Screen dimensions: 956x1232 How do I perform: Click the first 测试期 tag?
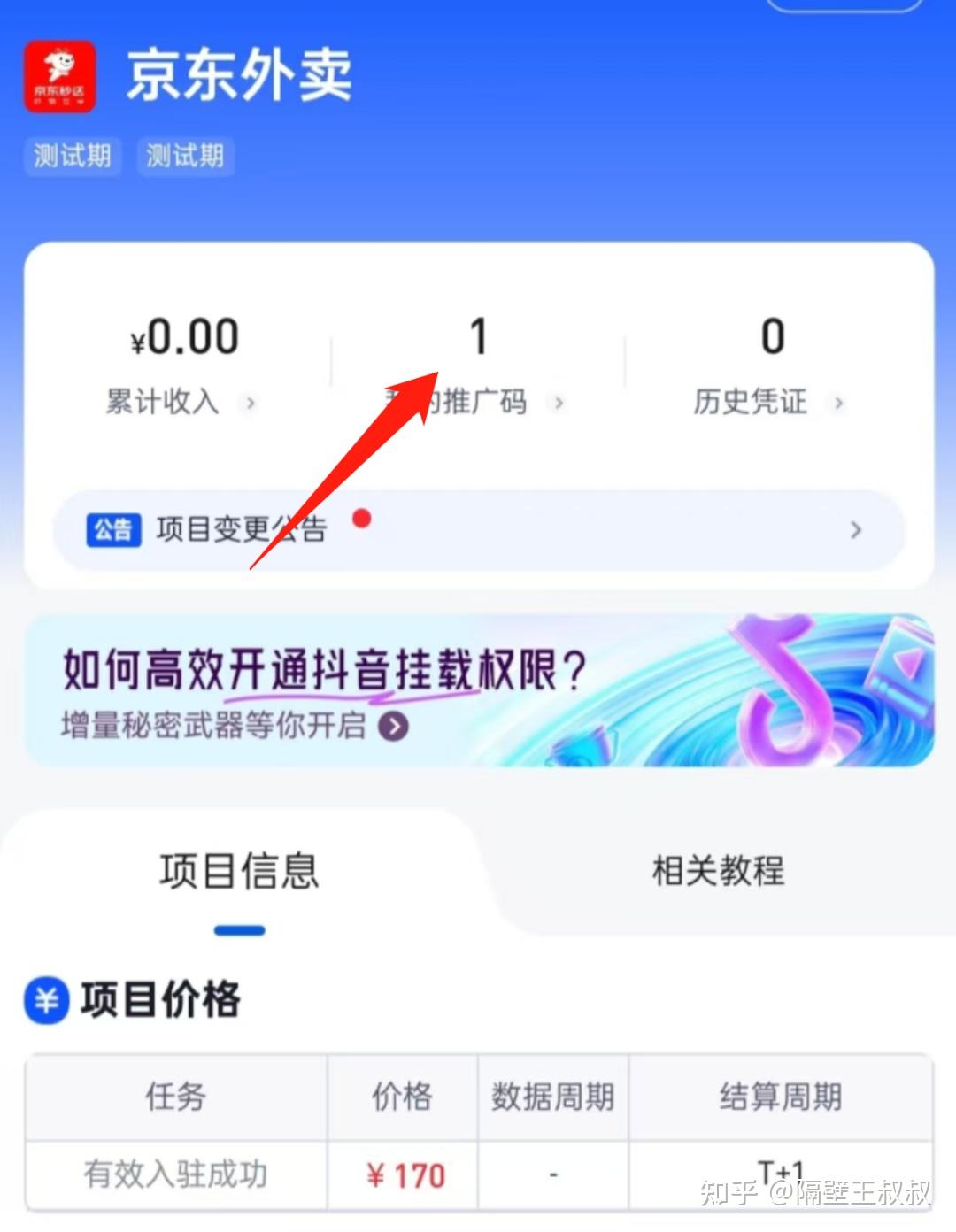73,157
